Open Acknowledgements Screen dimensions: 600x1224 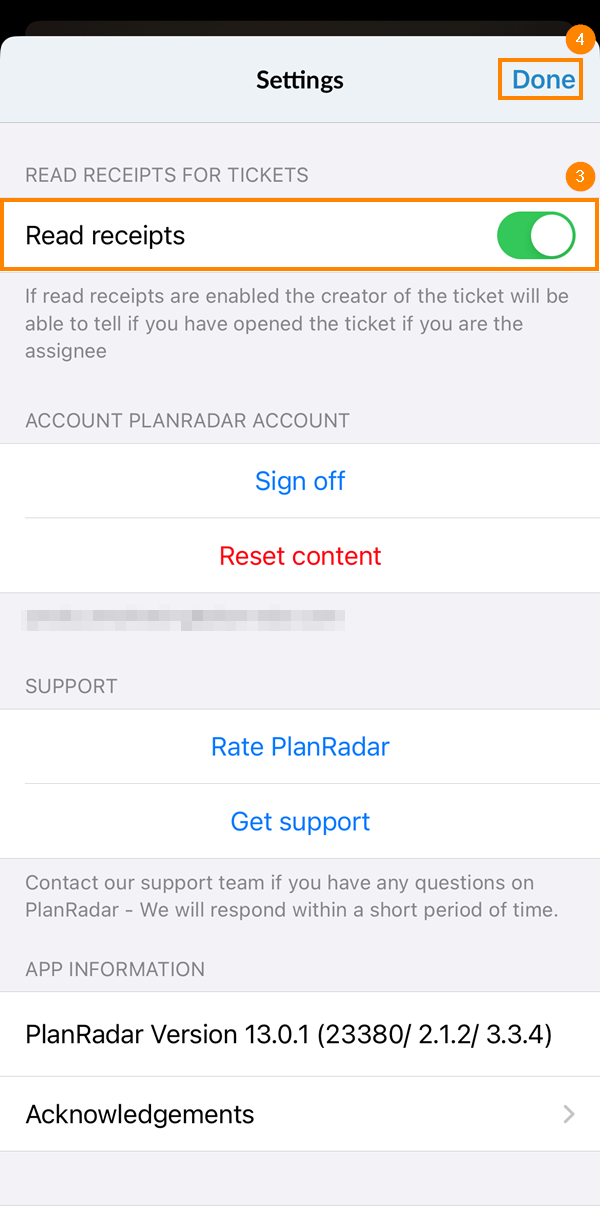(300, 1114)
